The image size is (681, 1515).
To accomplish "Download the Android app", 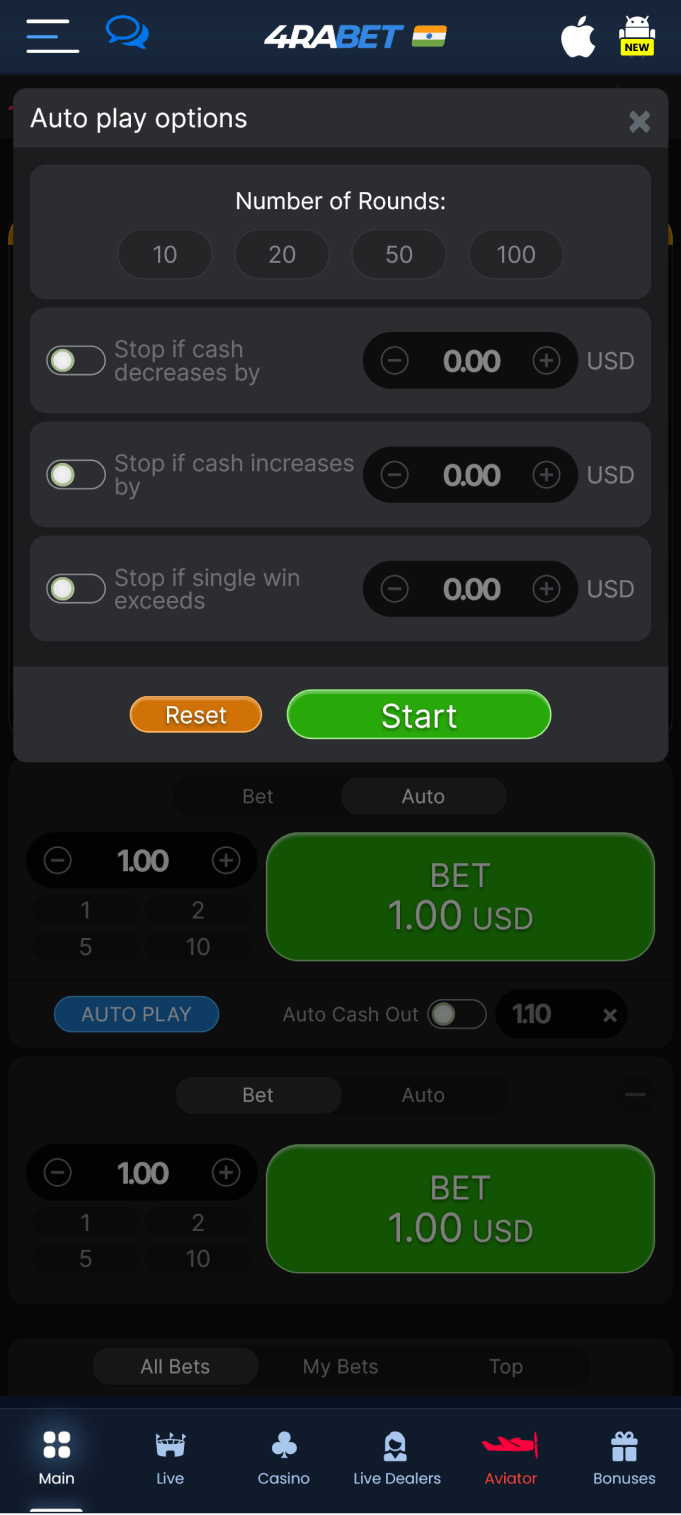I will pos(637,36).
